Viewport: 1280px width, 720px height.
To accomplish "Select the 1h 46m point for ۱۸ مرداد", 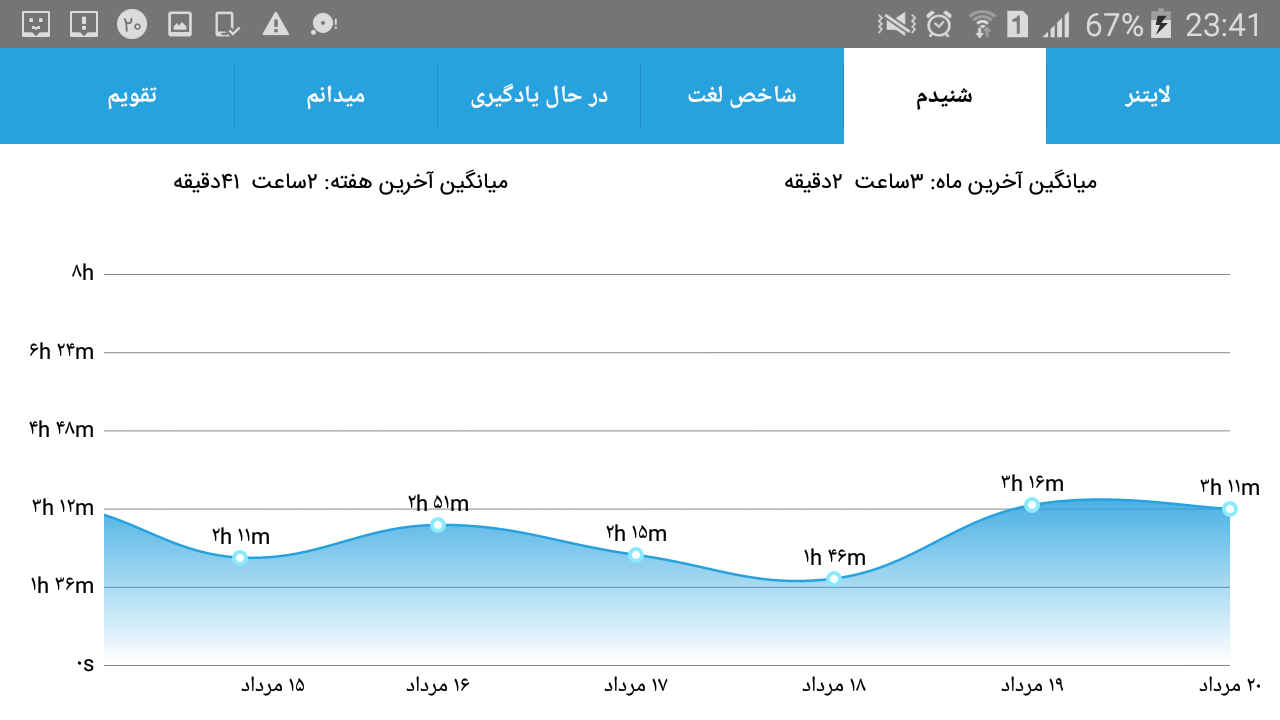I will coord(834,578).
